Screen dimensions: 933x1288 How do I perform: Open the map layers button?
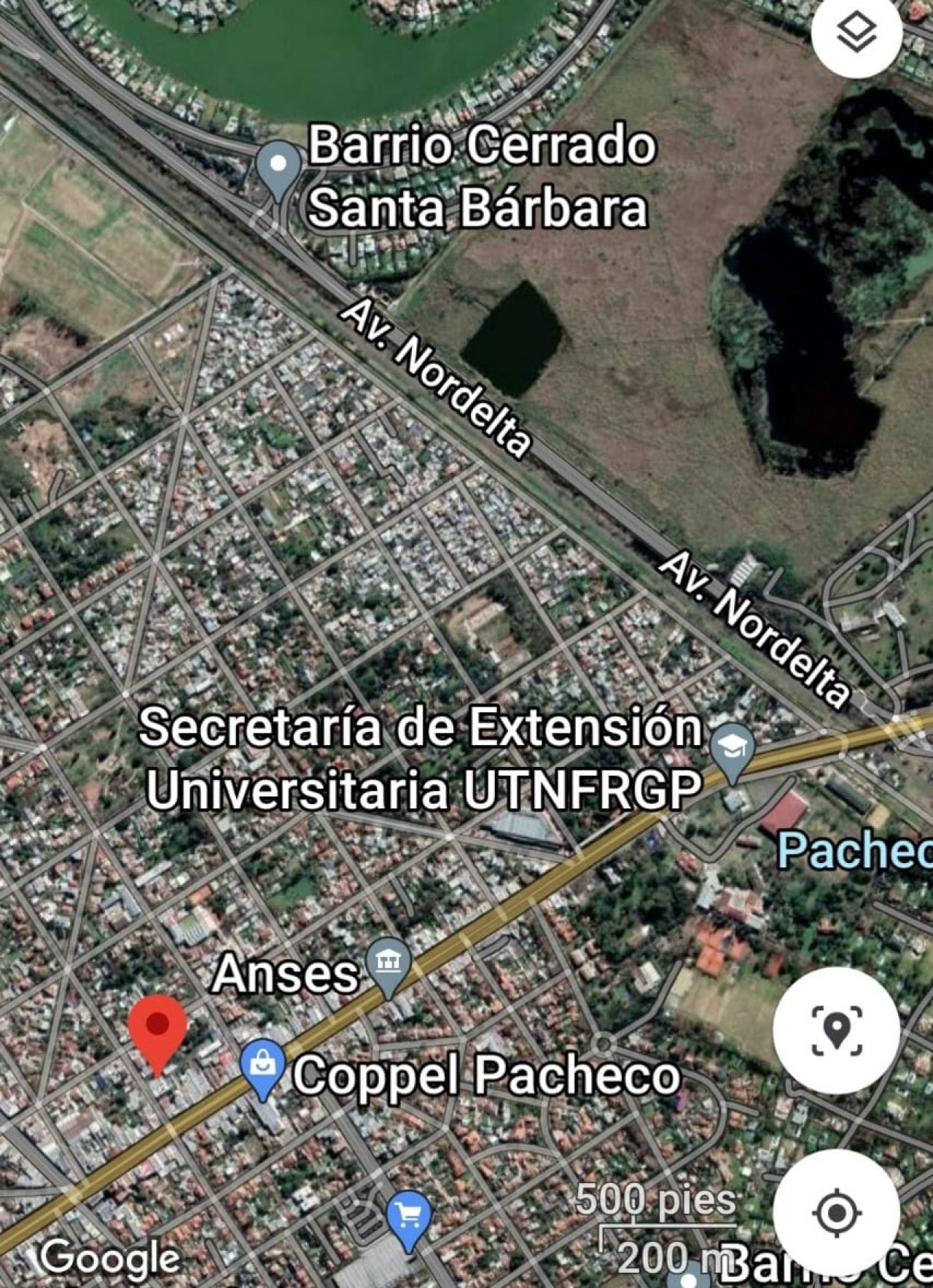[x=856, y=33]
